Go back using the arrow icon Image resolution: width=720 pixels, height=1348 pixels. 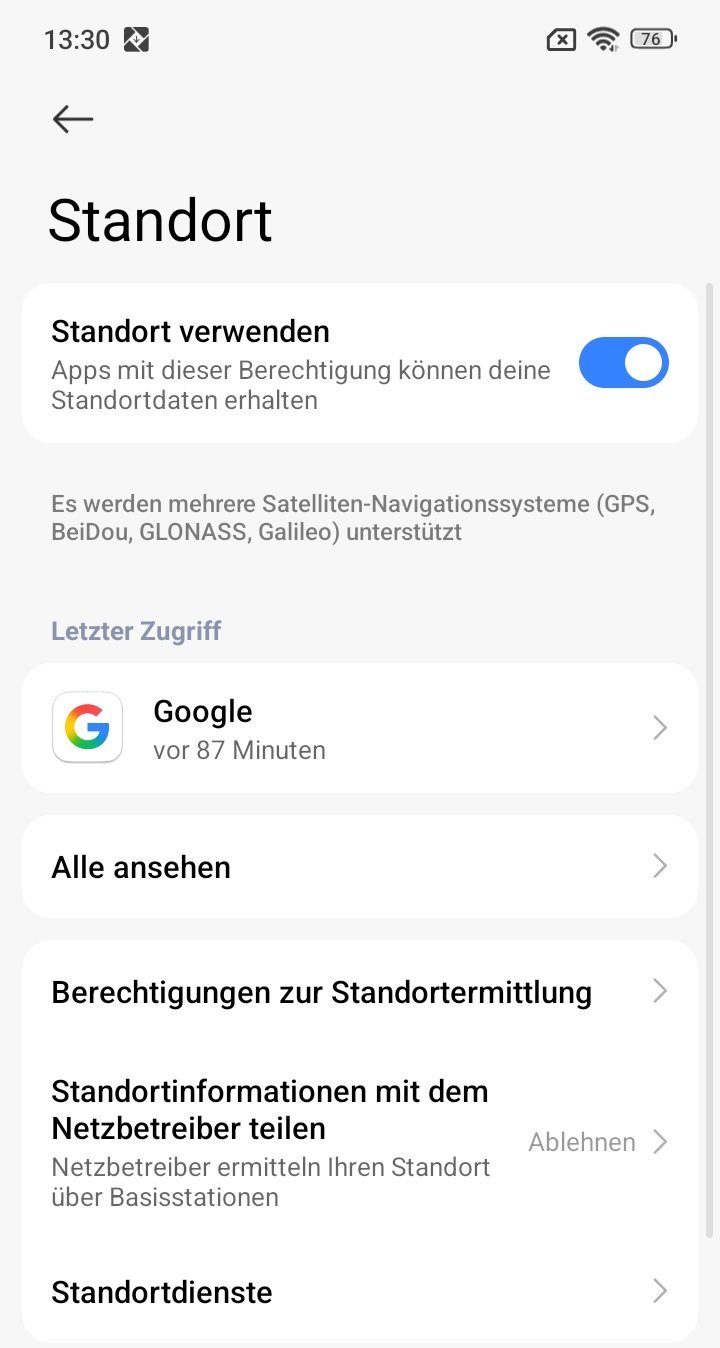coord(73,119)
